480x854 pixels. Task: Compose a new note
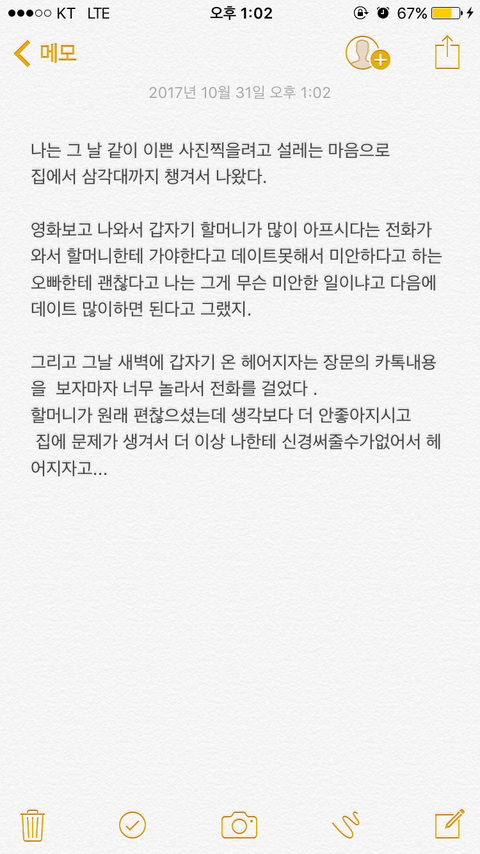[x=449, y=824]
